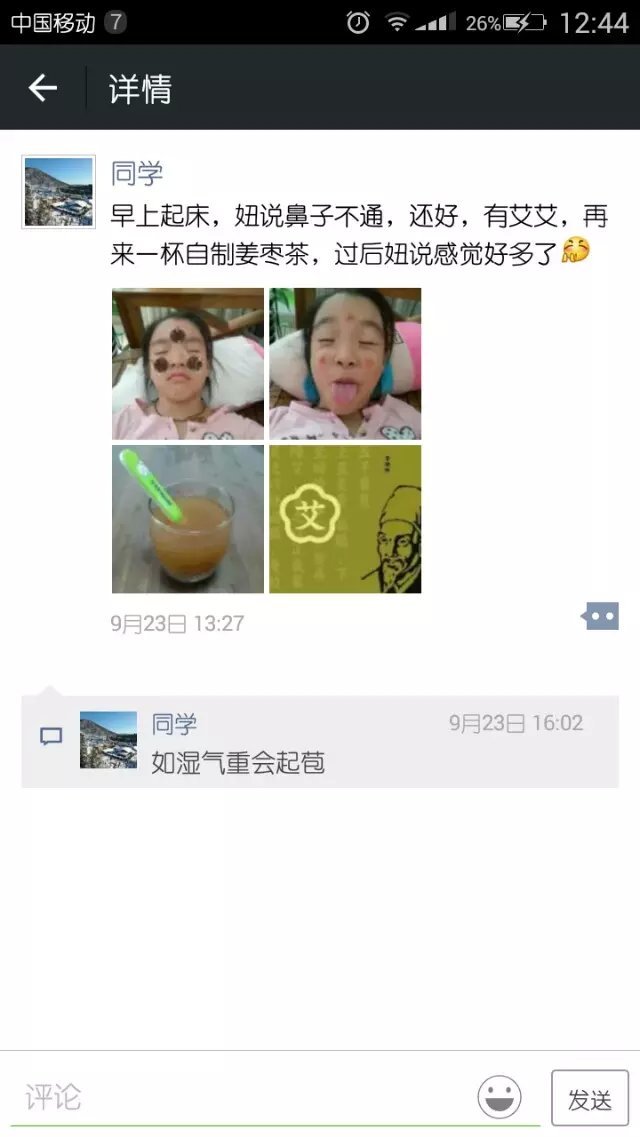Viewport: 640px width, 1137px height.
Task: Open the photo of the girl sticking out her tongue
Action: pyautogui.click(x=345, y=364)
